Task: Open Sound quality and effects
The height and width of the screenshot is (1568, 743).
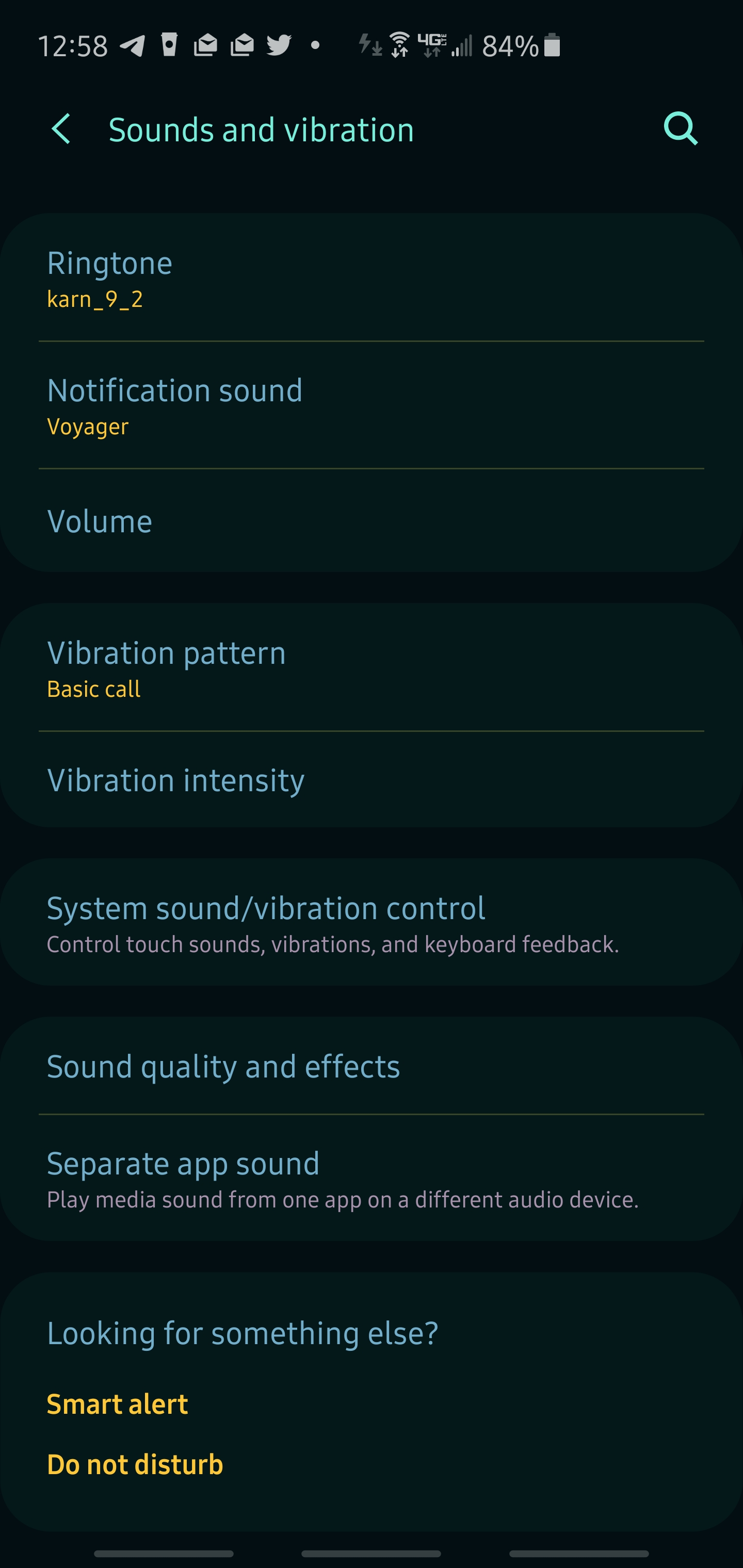Action: click(372, 1067)
